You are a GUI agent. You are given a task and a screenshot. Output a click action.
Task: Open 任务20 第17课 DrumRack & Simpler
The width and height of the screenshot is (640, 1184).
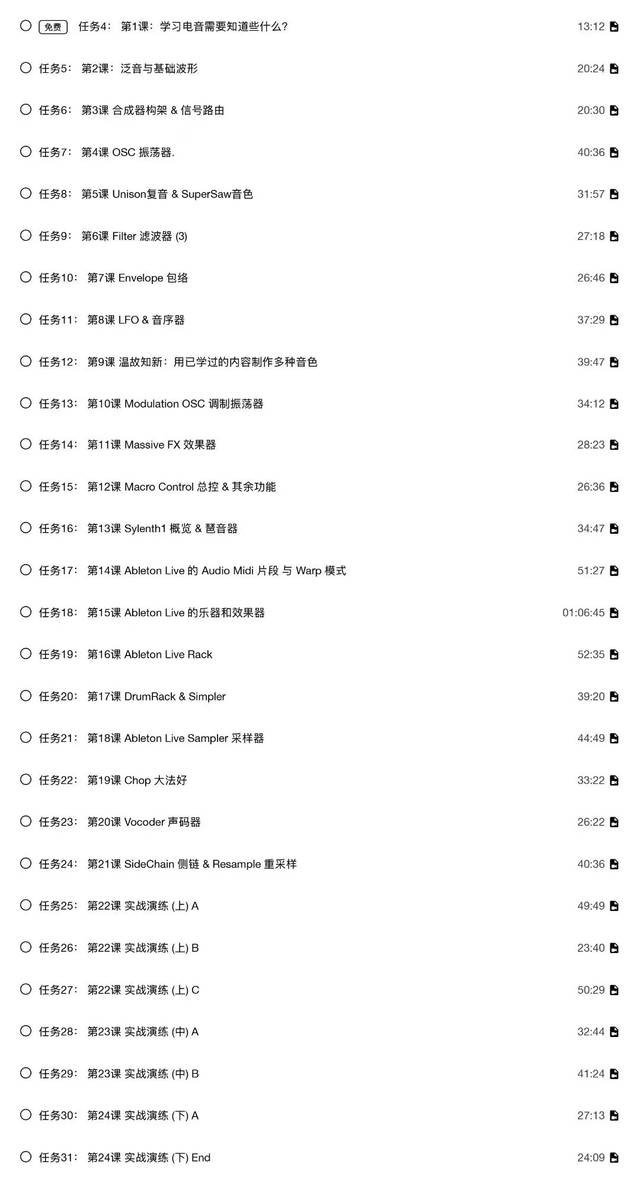tap(320, 696)
